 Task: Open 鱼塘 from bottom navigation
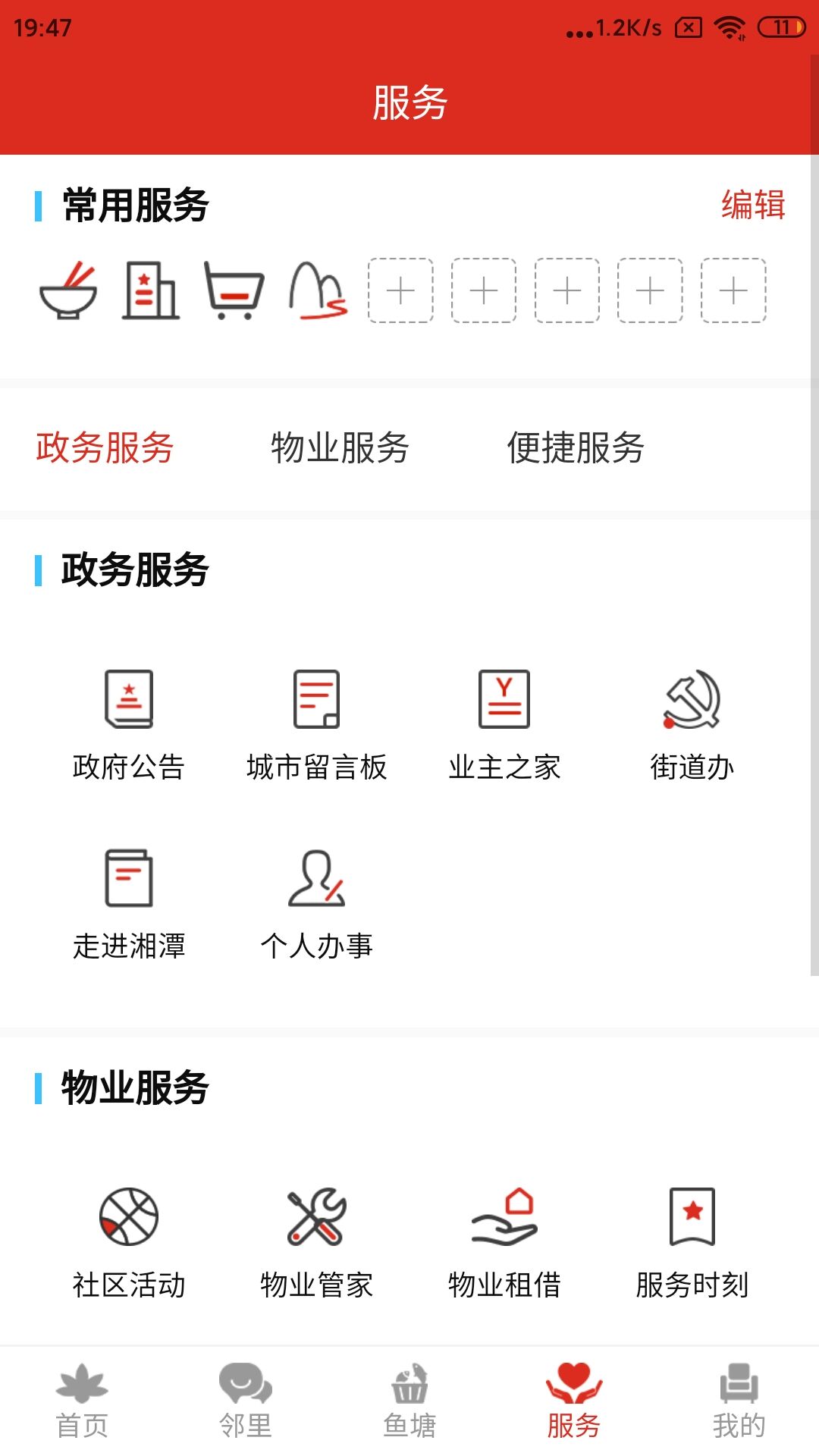coord(409,1407)
